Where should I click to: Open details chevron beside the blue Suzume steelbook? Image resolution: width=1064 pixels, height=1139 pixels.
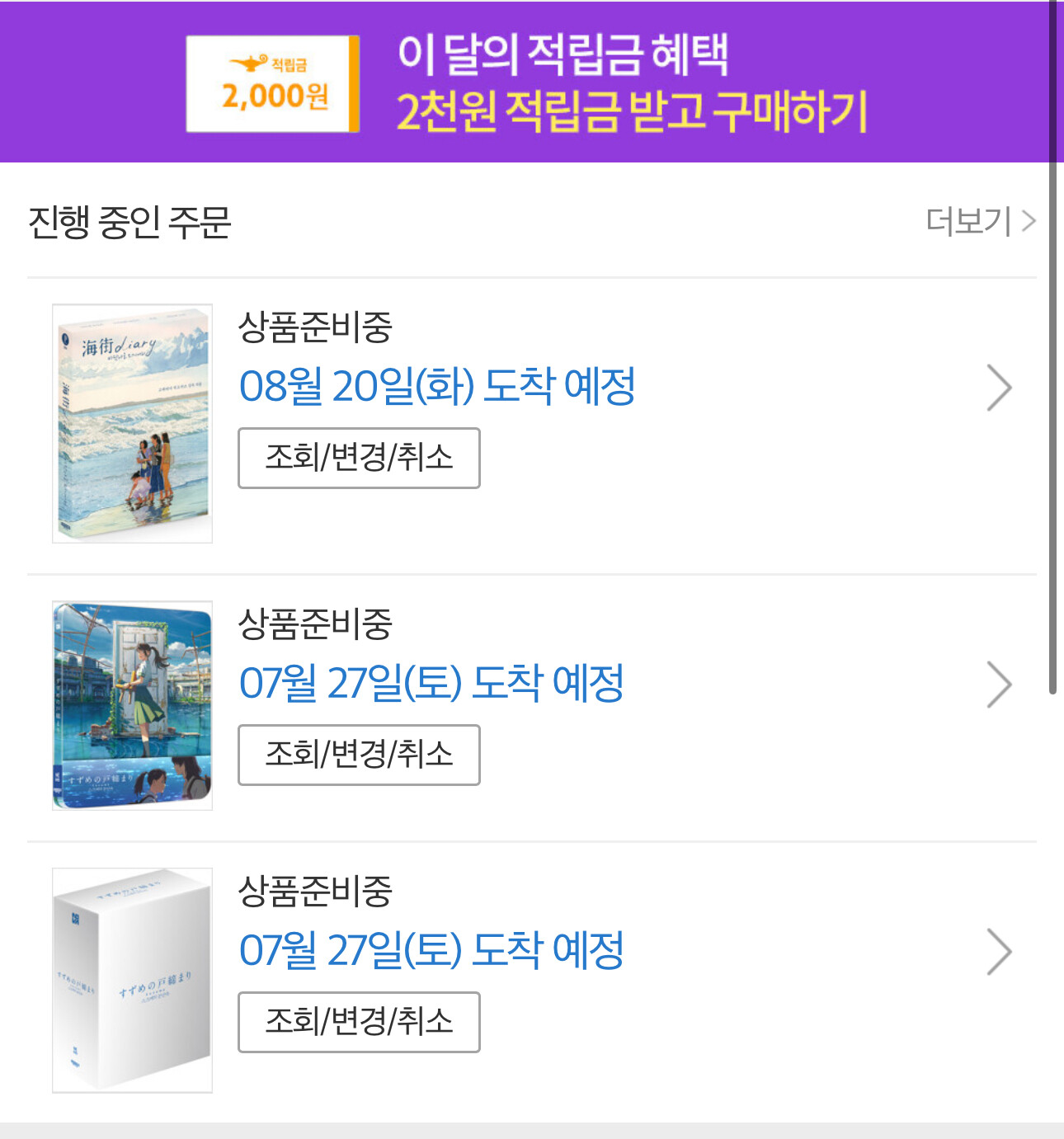pyautogui.click(x=999, y=685)
